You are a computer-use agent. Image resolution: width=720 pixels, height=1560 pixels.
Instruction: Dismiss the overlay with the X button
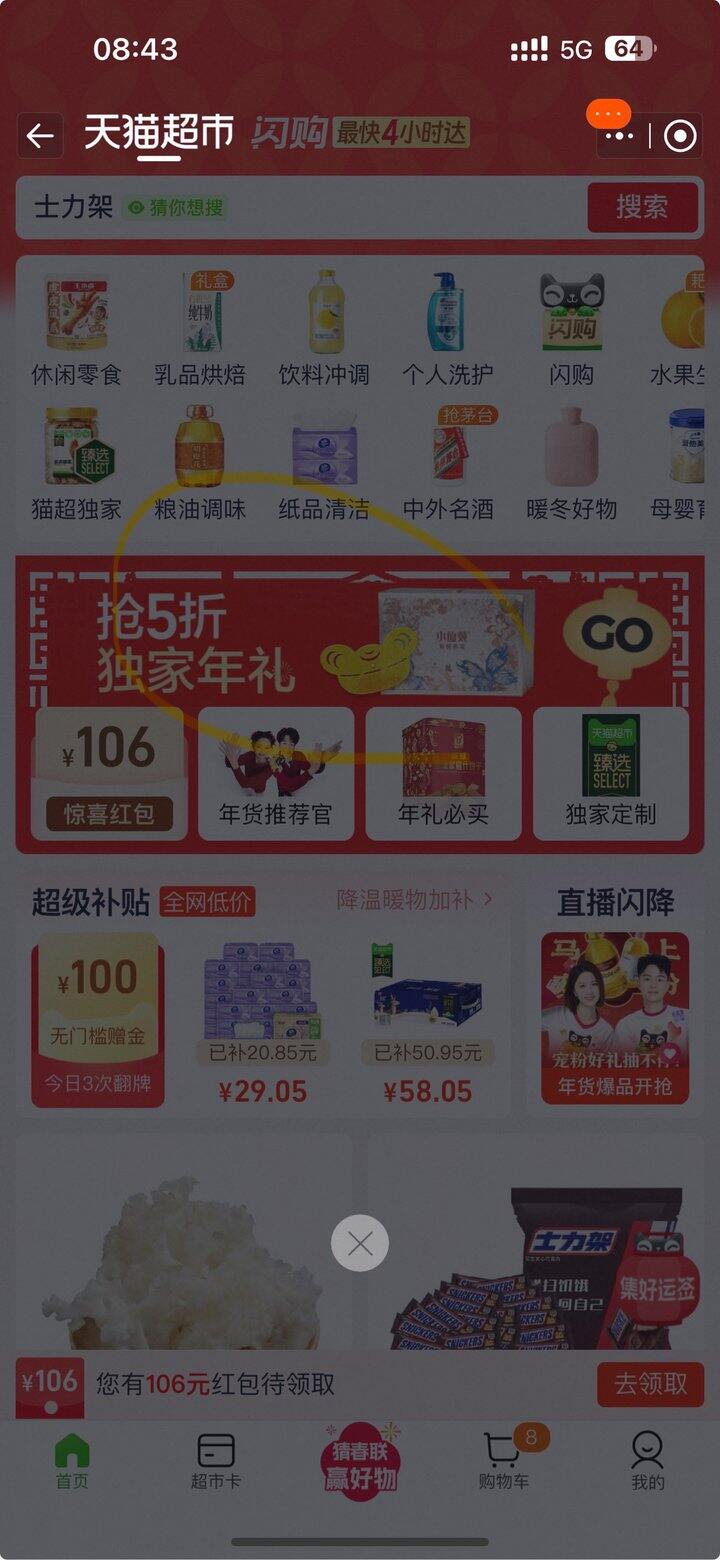(x=360, y=1243)
